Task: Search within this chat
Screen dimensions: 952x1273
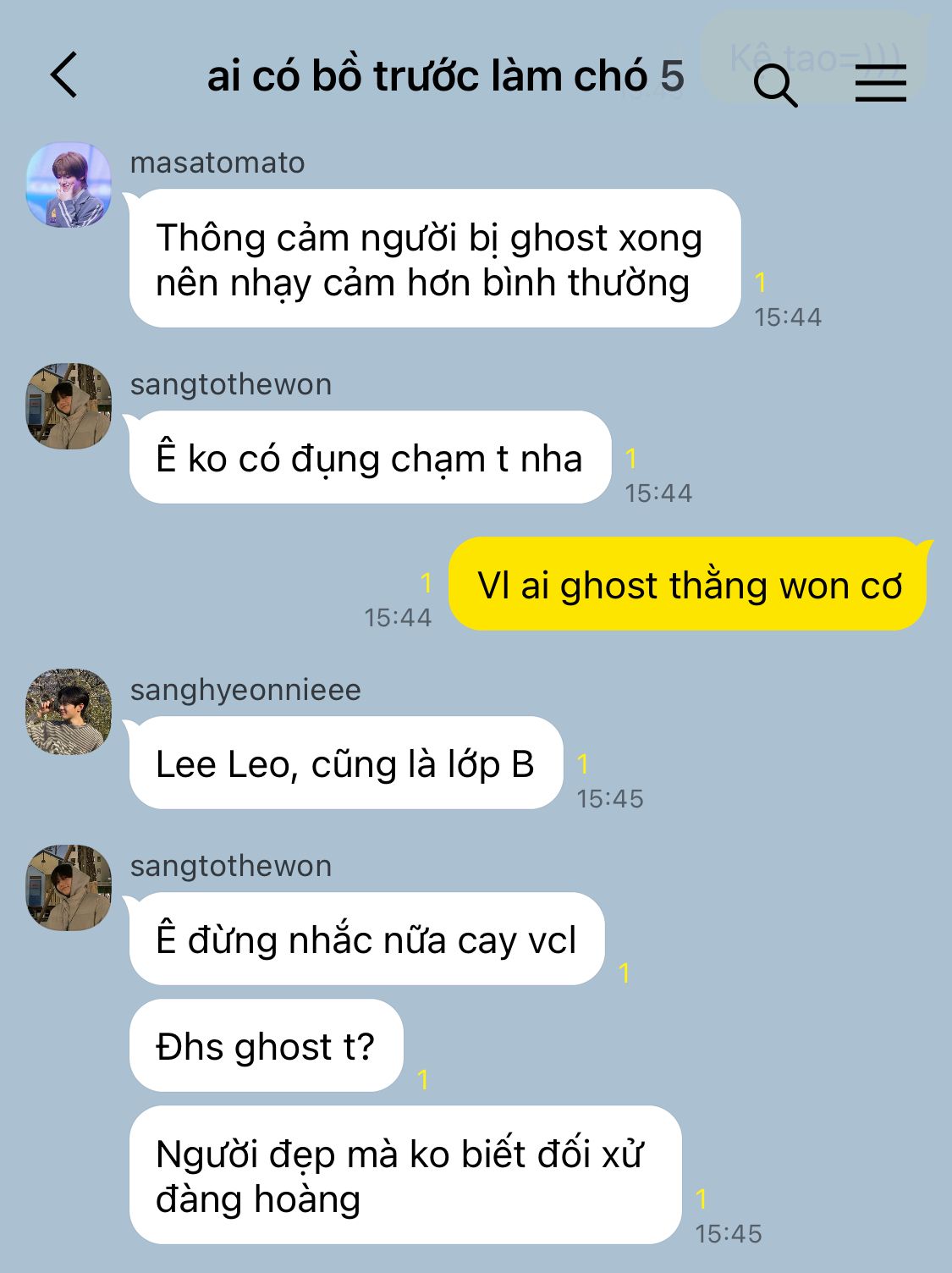Action: point(774,85)
